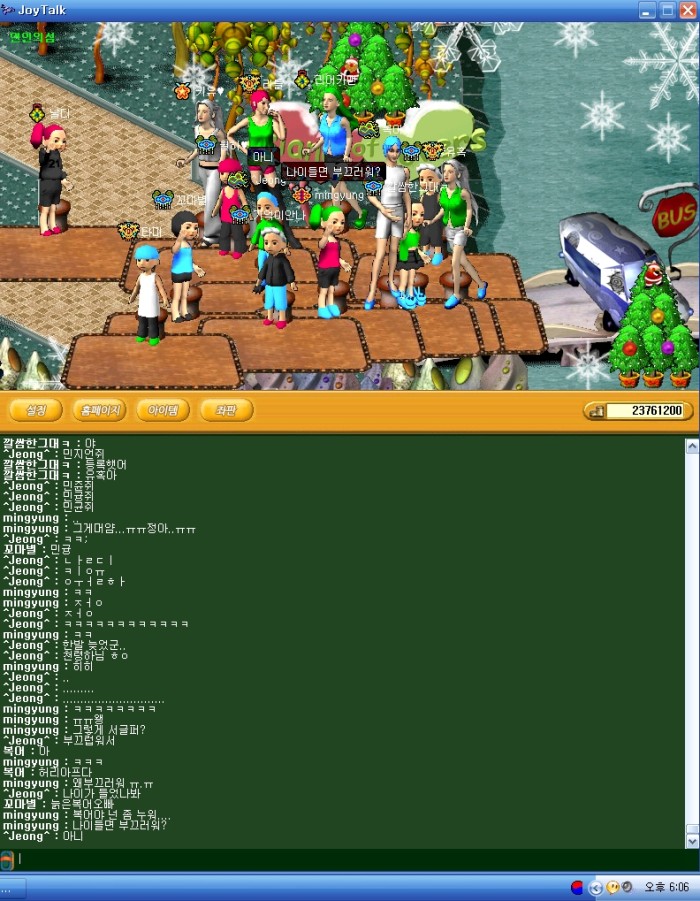Open the 아이템 items button
The width and height of the screenshot is (700, 901).
(x=163, y=410)
